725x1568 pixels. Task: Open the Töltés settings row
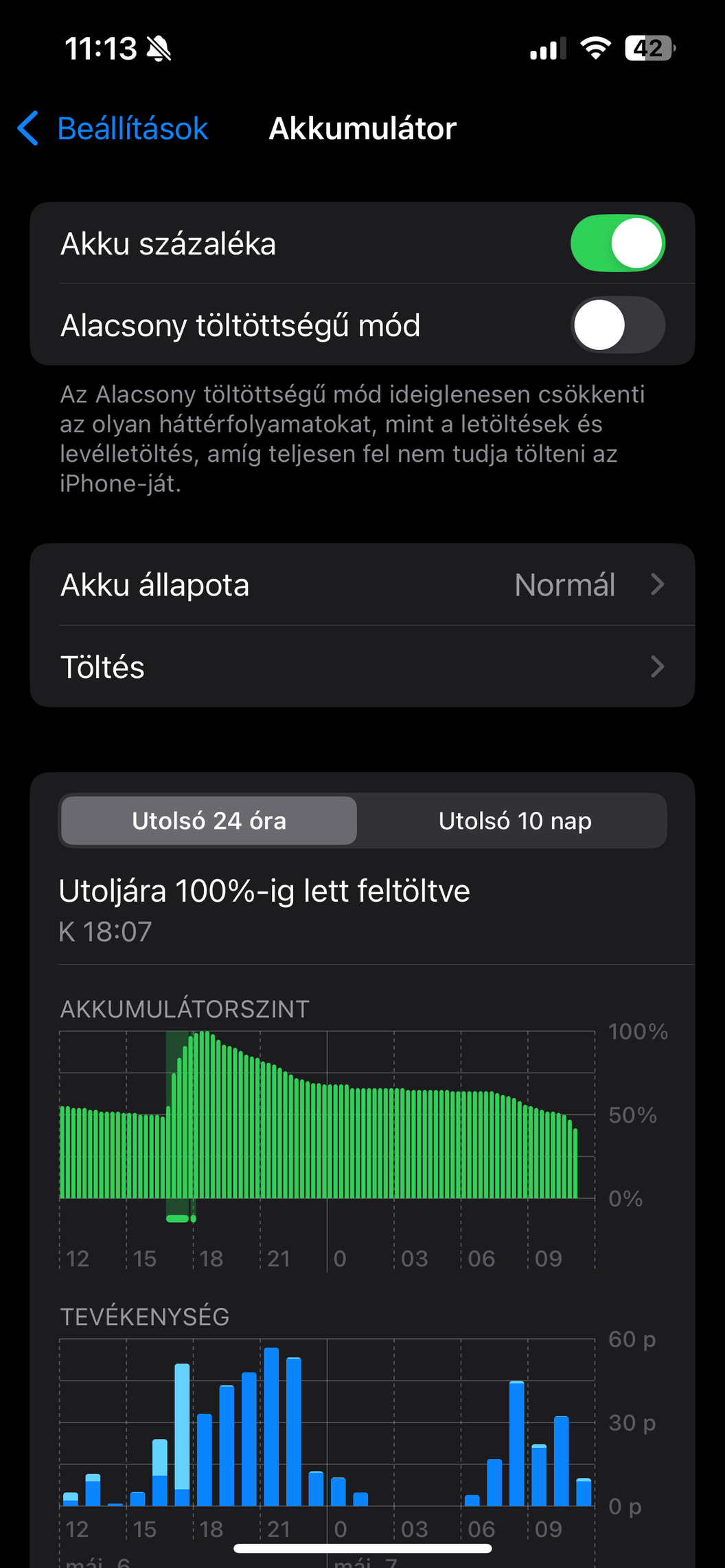[362, 666]
